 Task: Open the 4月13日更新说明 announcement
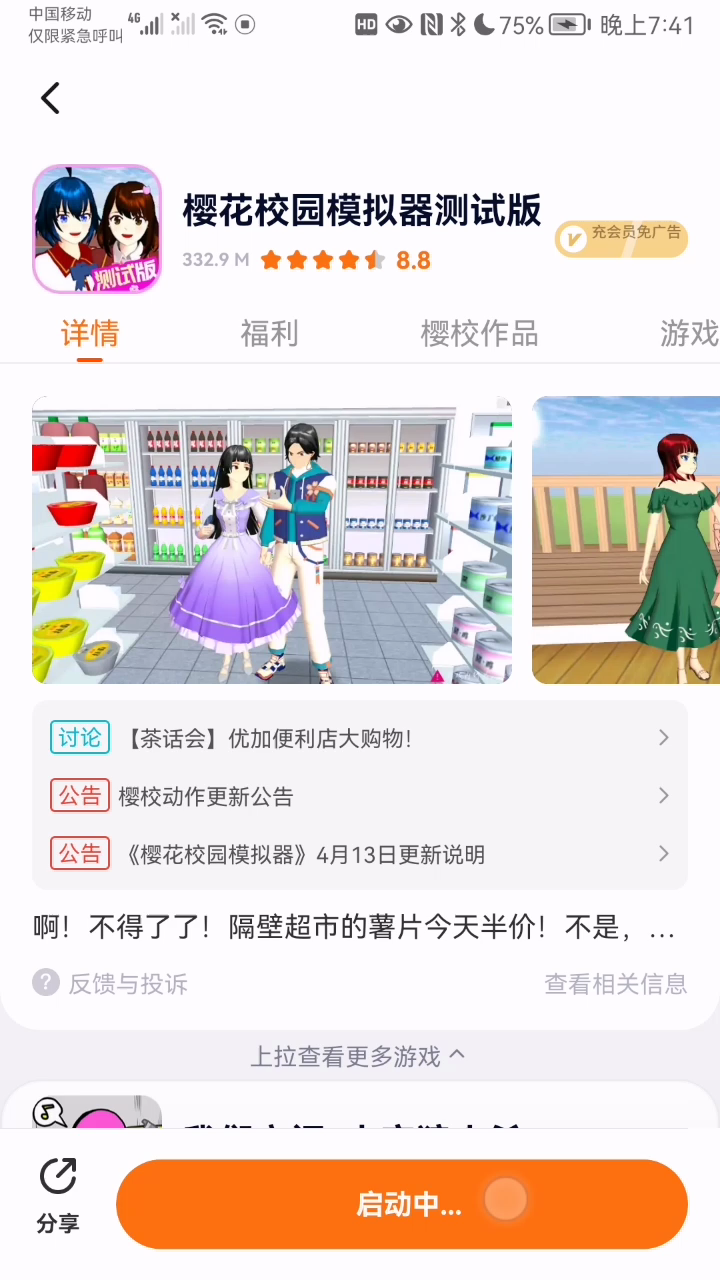pyautogui.click(x=360, y=854)
